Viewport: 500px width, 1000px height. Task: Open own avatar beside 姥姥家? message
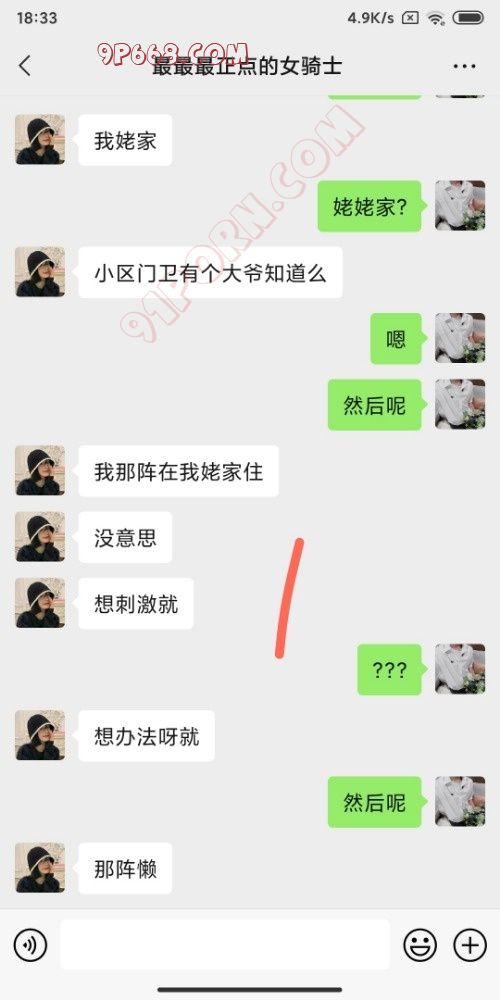pos(460,205)
